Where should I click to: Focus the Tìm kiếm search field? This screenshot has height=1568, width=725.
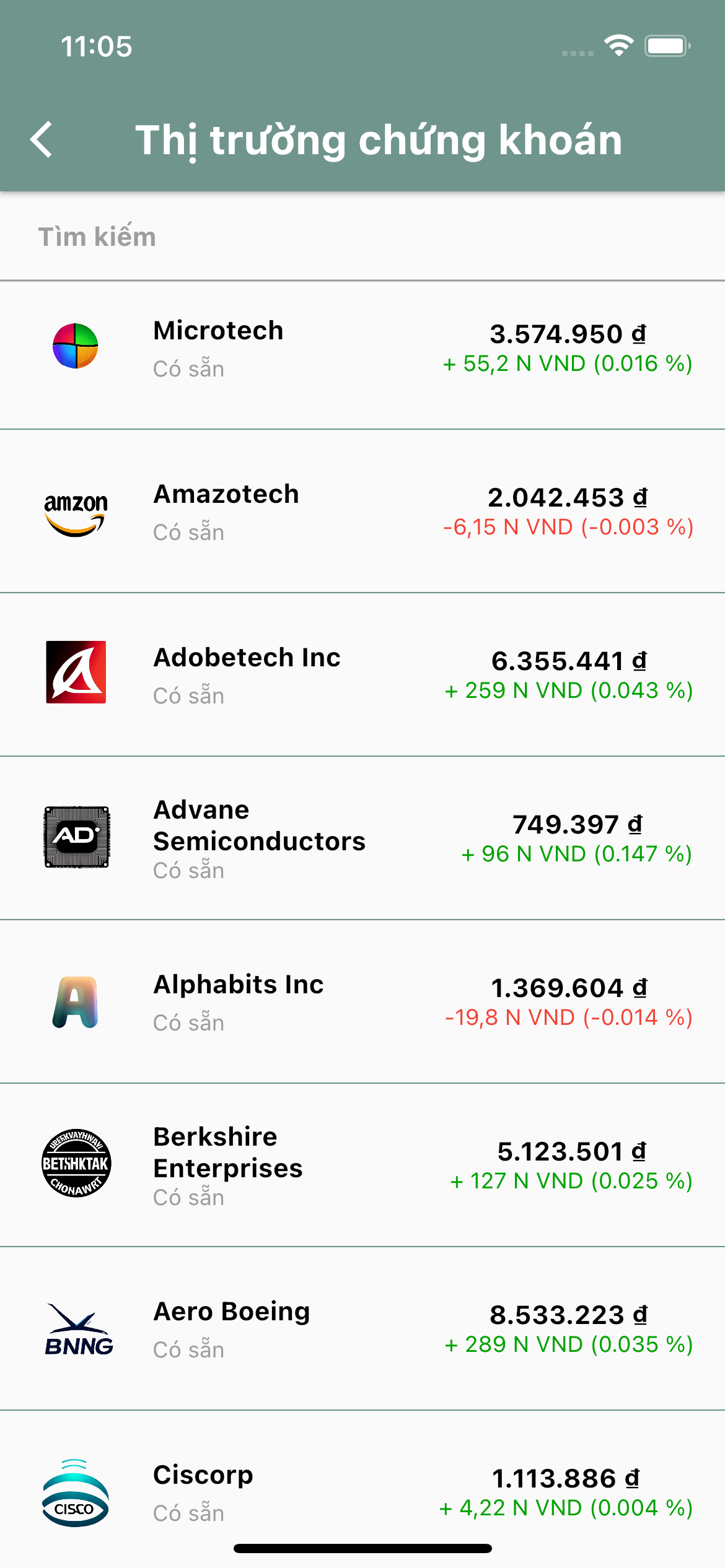tap(362, 237)
